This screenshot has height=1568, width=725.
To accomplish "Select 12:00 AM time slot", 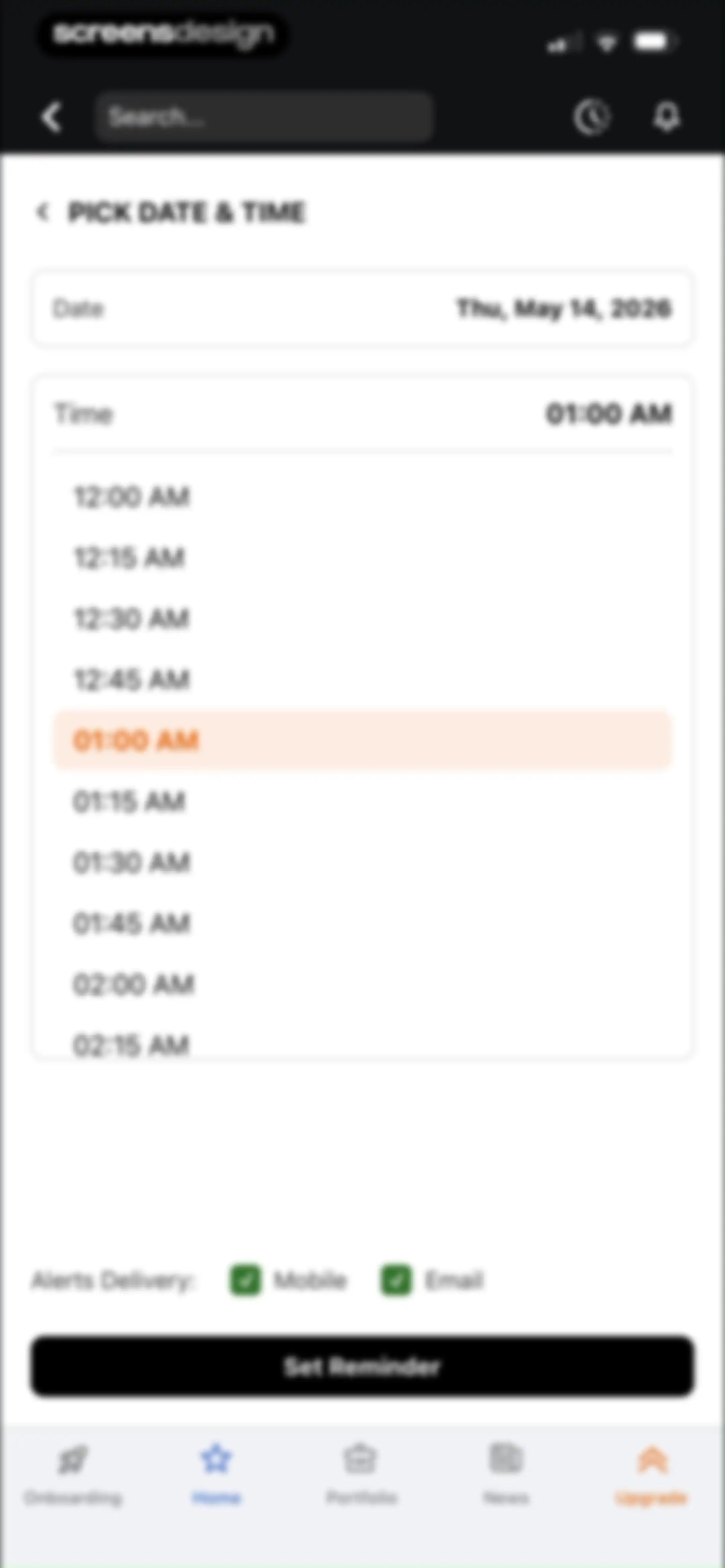I will (362, 497).
